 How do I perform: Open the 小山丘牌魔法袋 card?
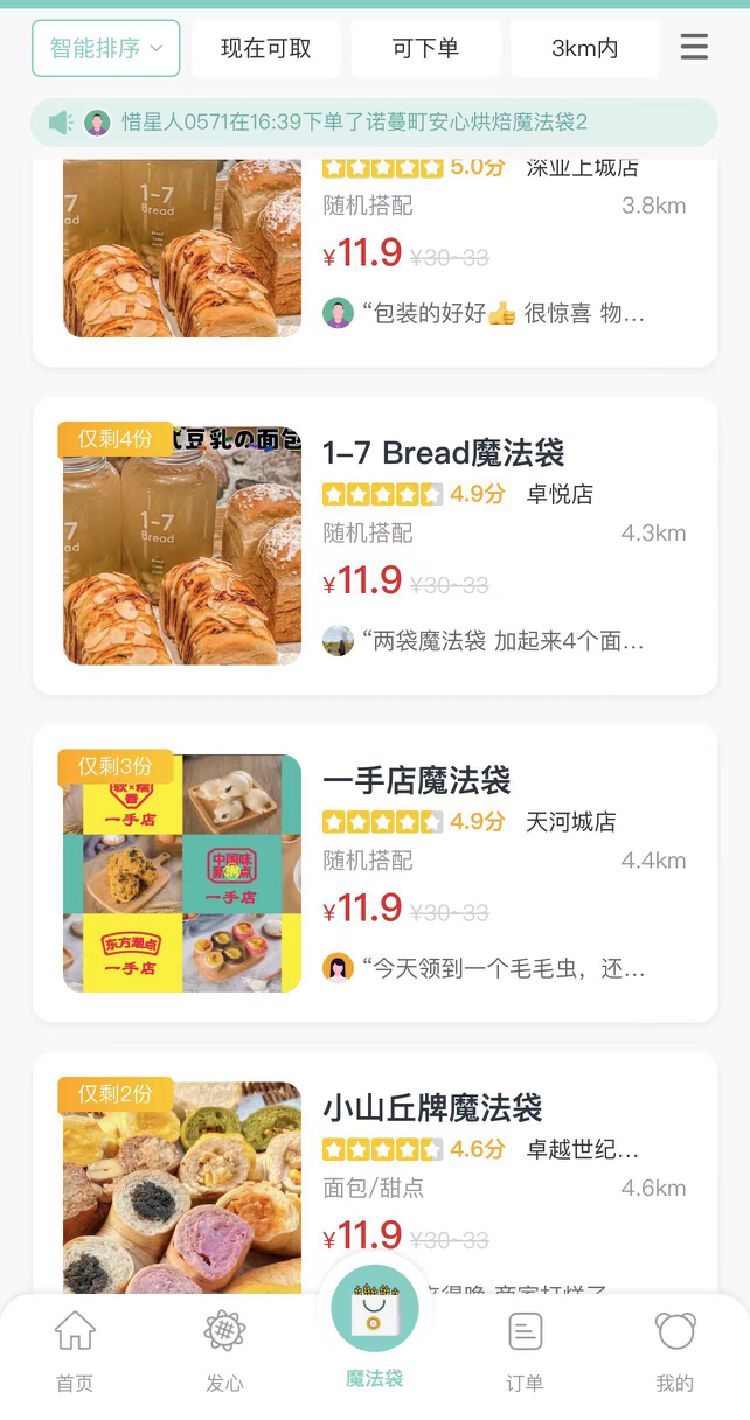375,1170
